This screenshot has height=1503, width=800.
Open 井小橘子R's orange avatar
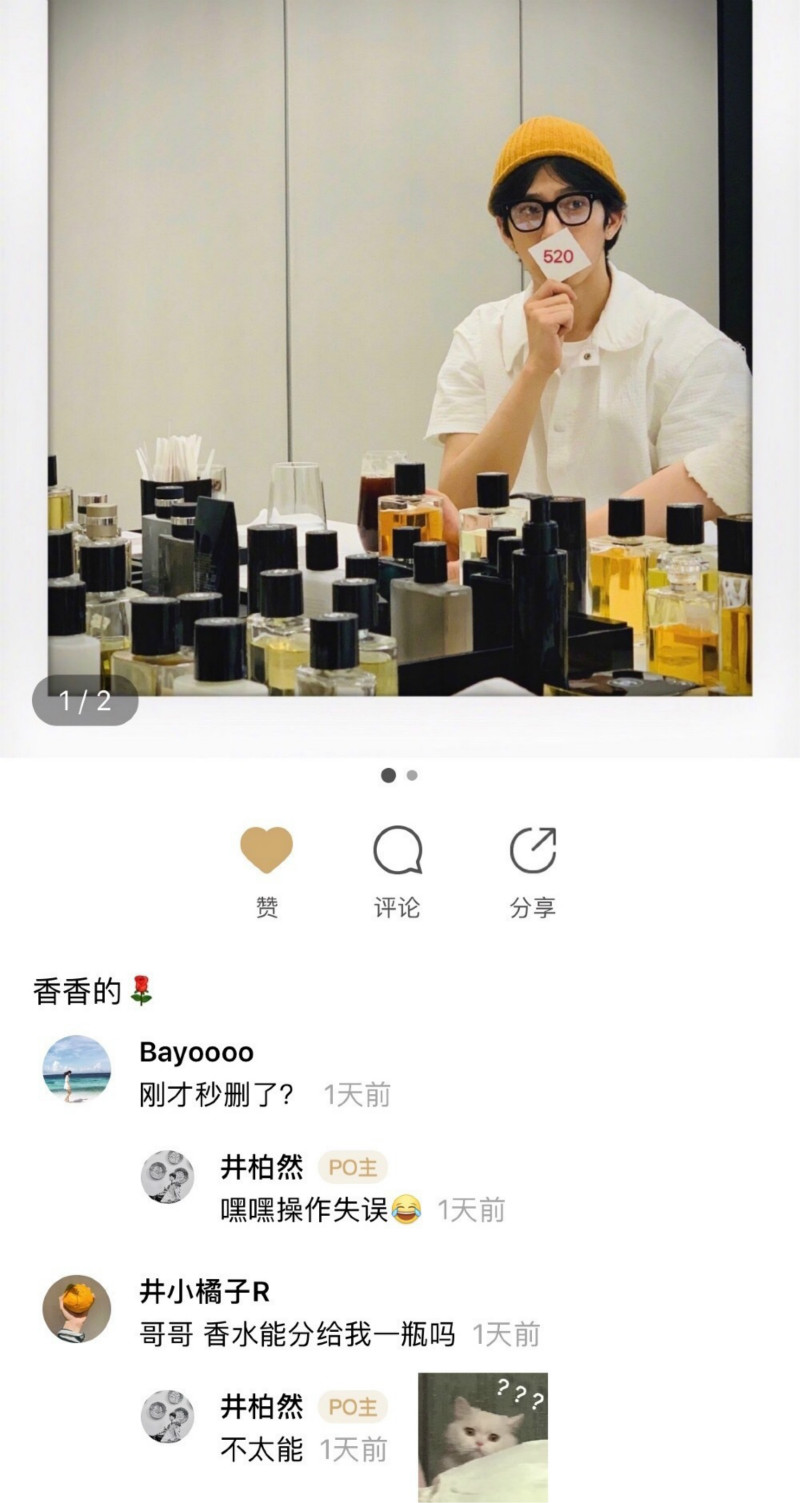(76, 1308)
